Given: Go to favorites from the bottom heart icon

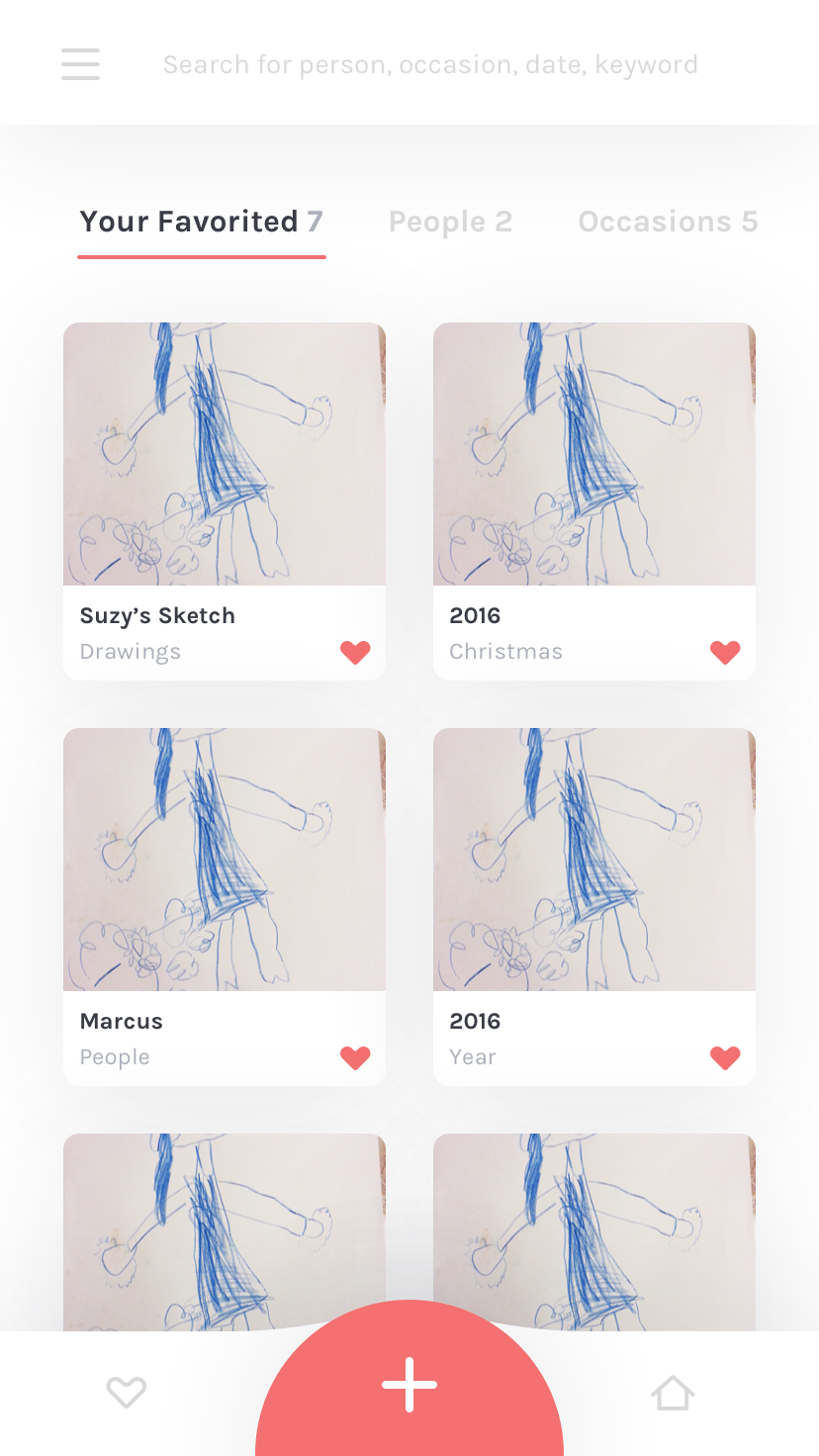Looking at the screenshot, I should point(127,1393).
